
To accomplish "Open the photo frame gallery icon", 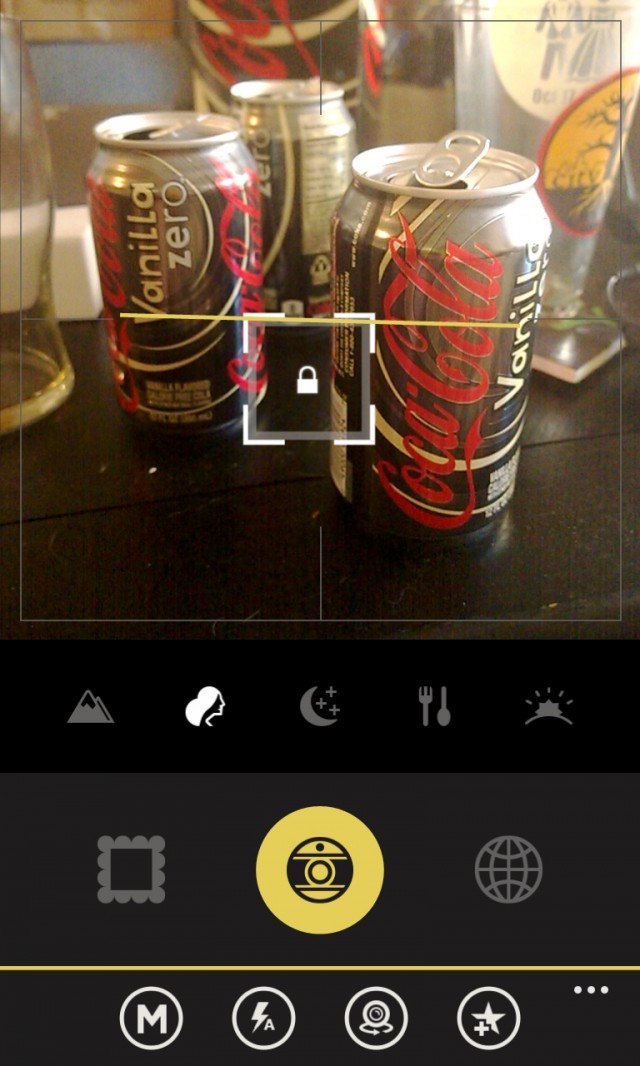I will tap(131, 869).
